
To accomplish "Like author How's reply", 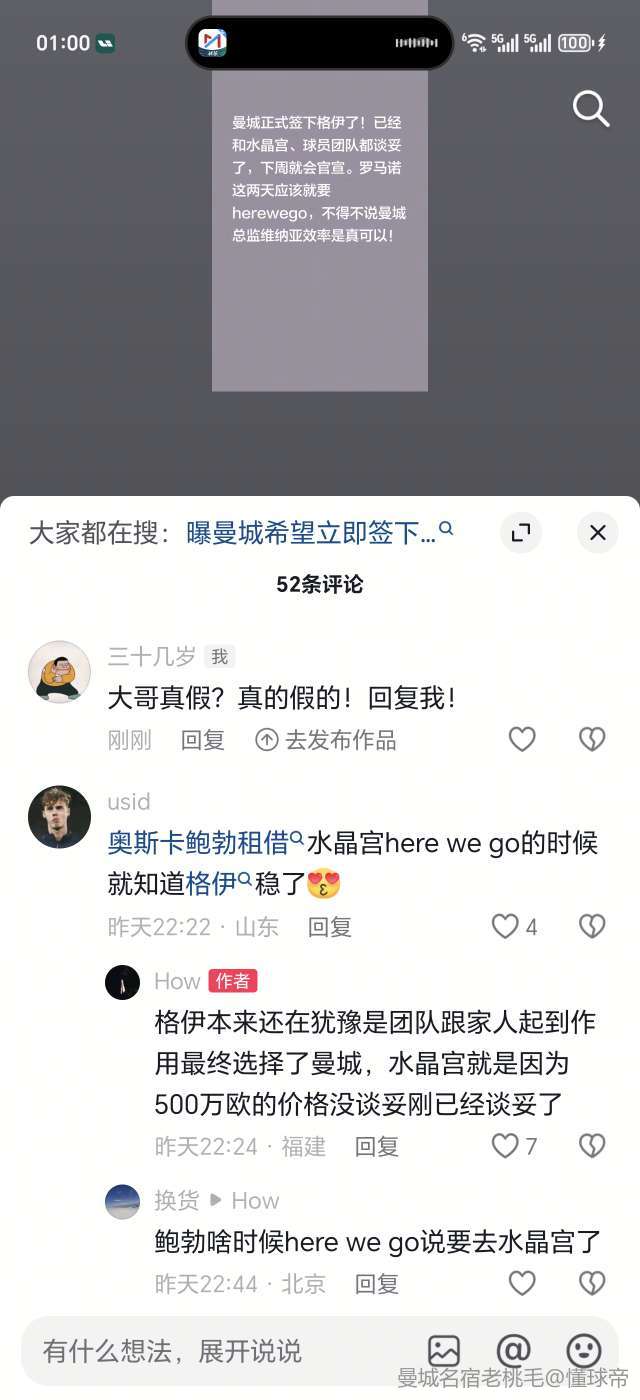I will [x=506, y=1146].
